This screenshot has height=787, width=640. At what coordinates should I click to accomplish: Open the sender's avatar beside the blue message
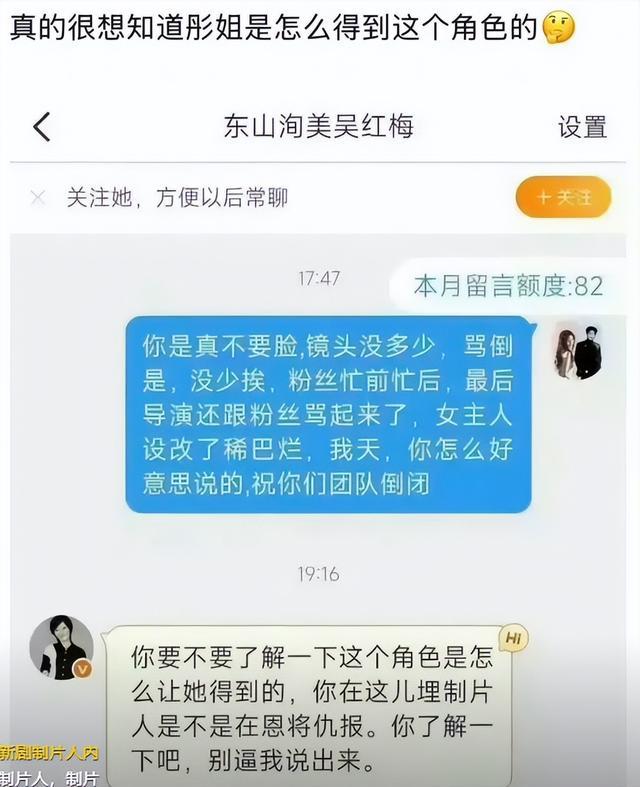point(577,352)
